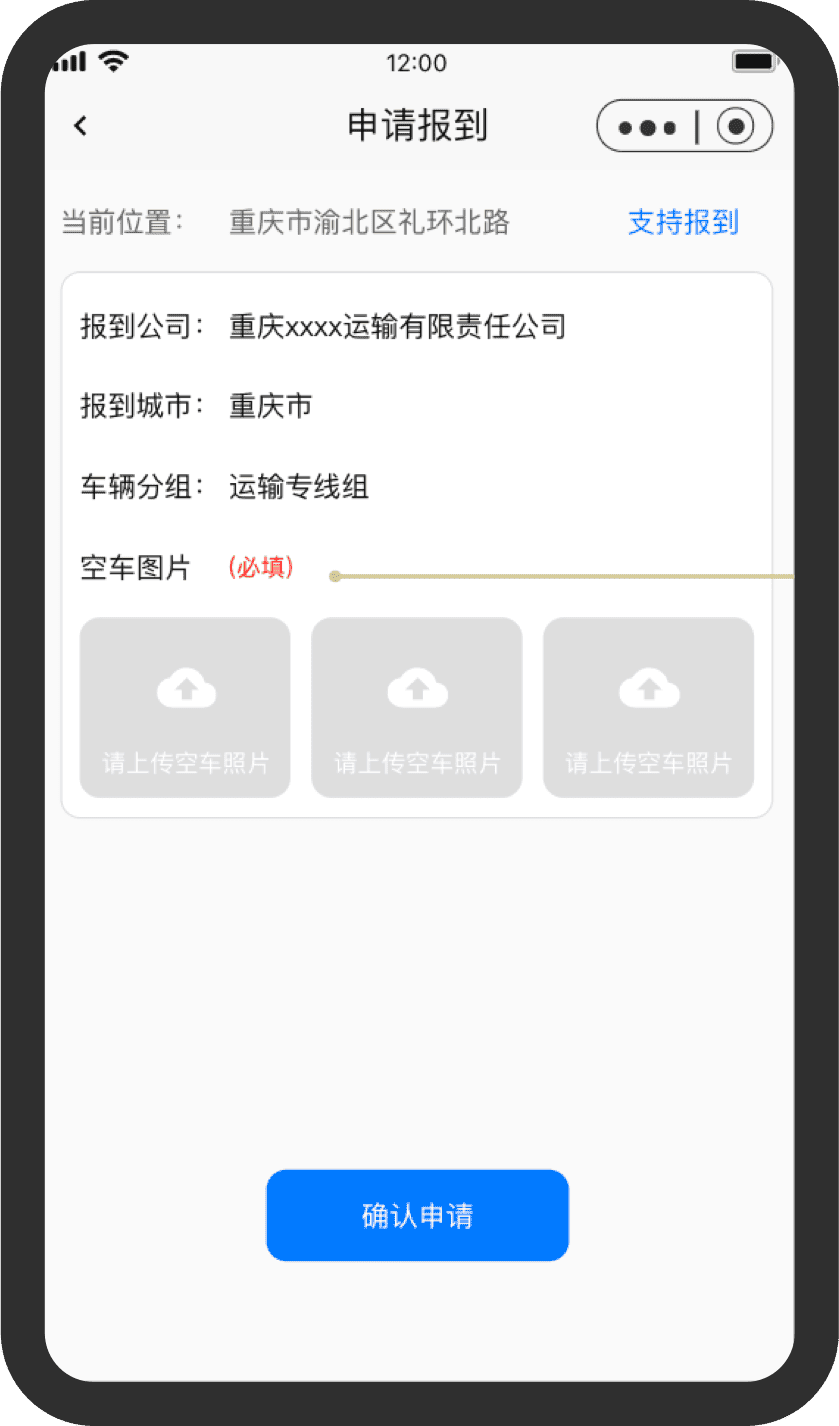839x1426 pixels.
Task: Close the mini-program with the circle button
Action: pyautogui.click(x=737, y=127)
